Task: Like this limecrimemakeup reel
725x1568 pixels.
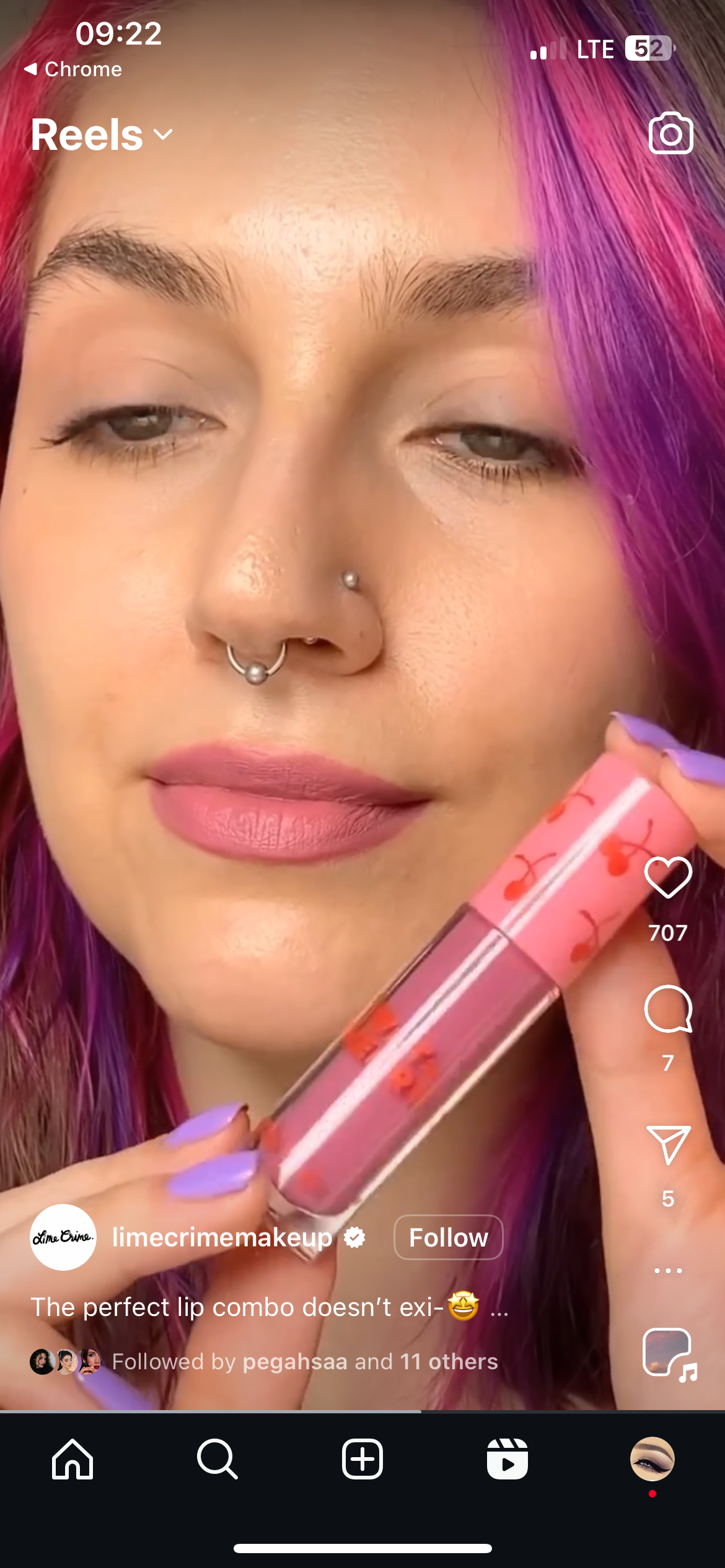Action: 668,878
